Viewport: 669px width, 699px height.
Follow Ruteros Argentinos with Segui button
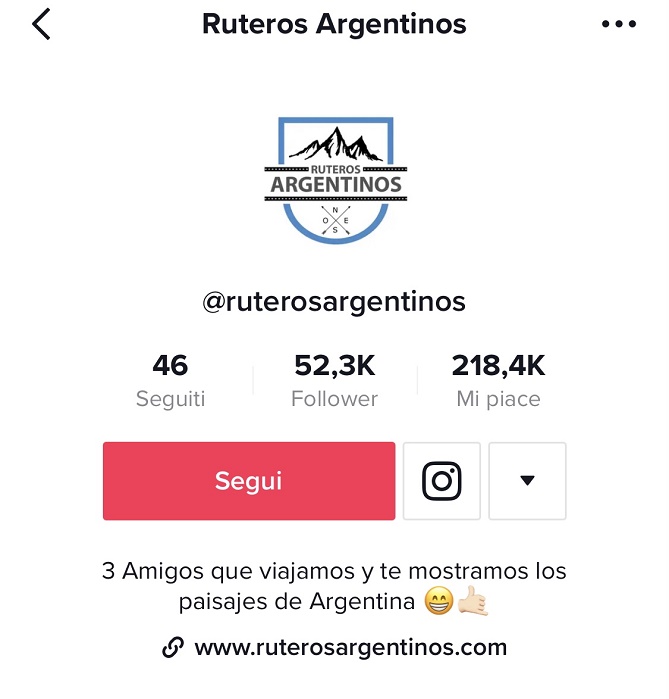249,481
